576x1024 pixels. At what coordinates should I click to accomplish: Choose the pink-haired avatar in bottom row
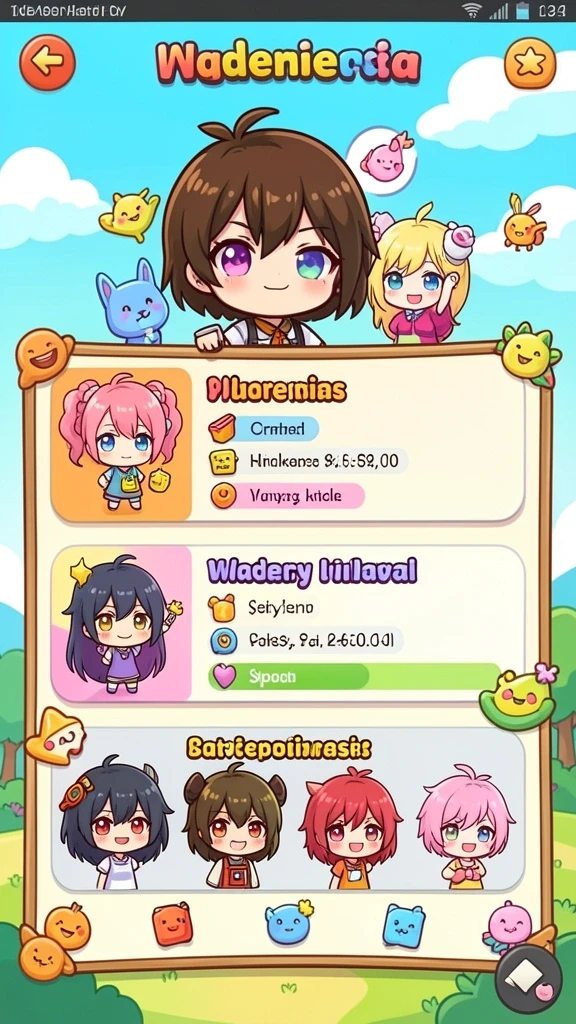click(x=466, y=827)
